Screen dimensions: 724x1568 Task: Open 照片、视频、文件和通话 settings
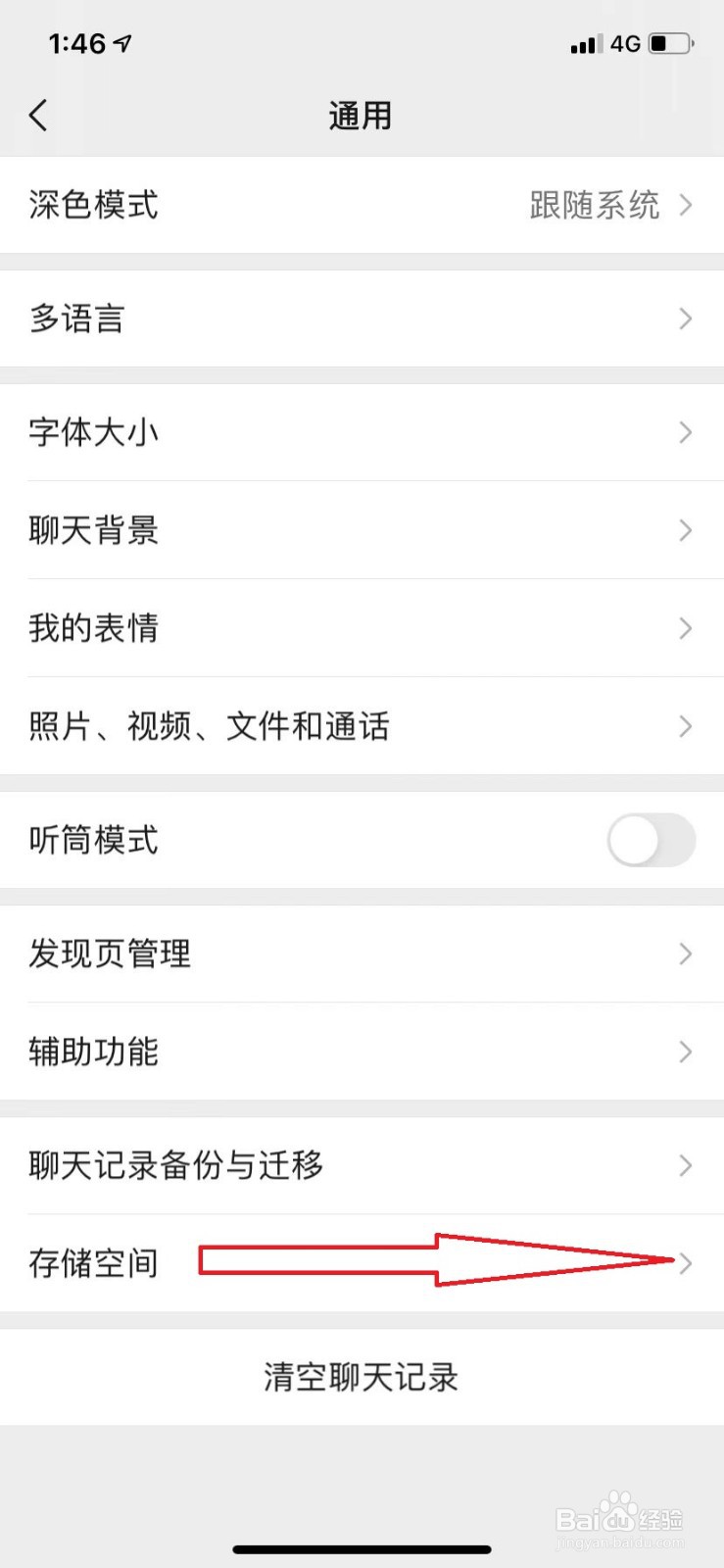click(362, 726)
